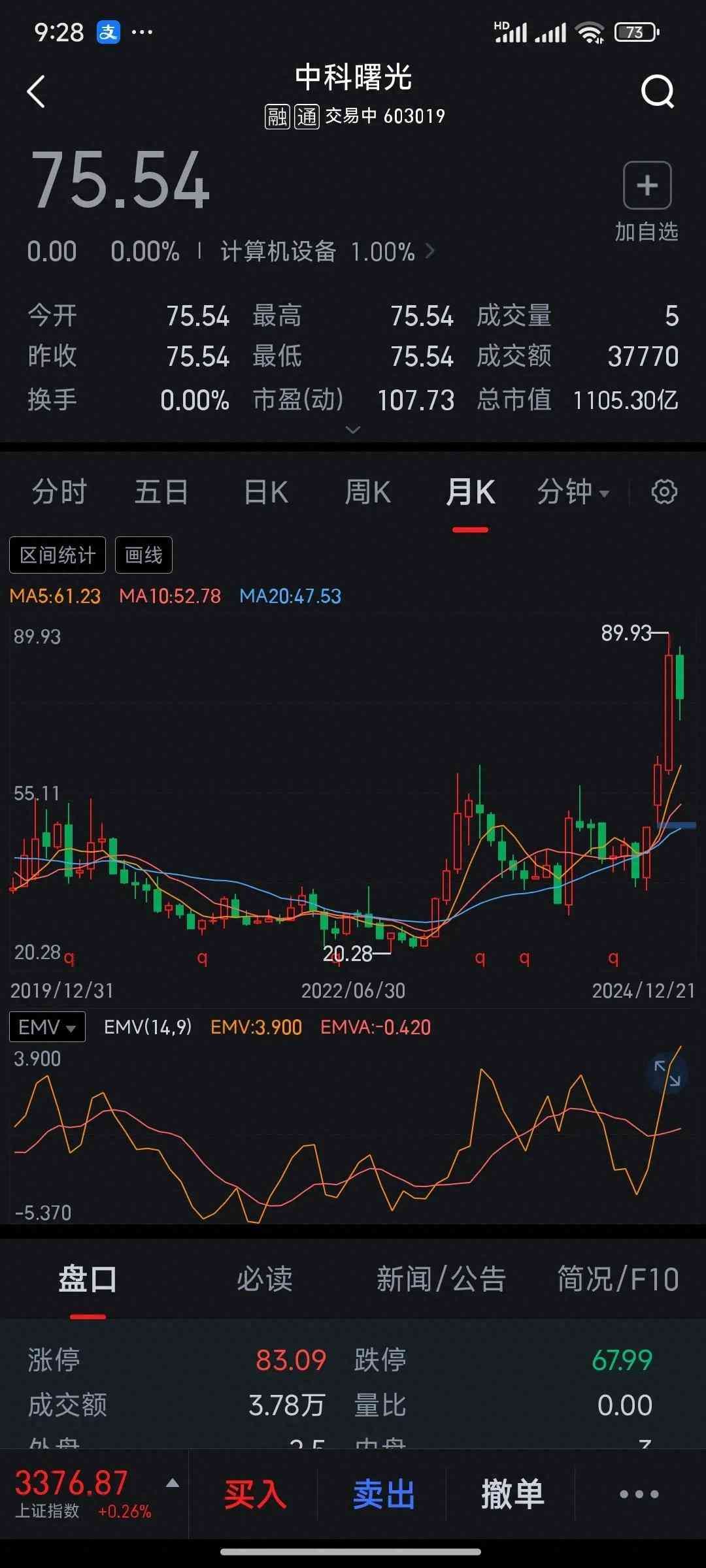Tap the 区间统计 button
Screen dimensions: 706x1568
click(x=58, y=555)
